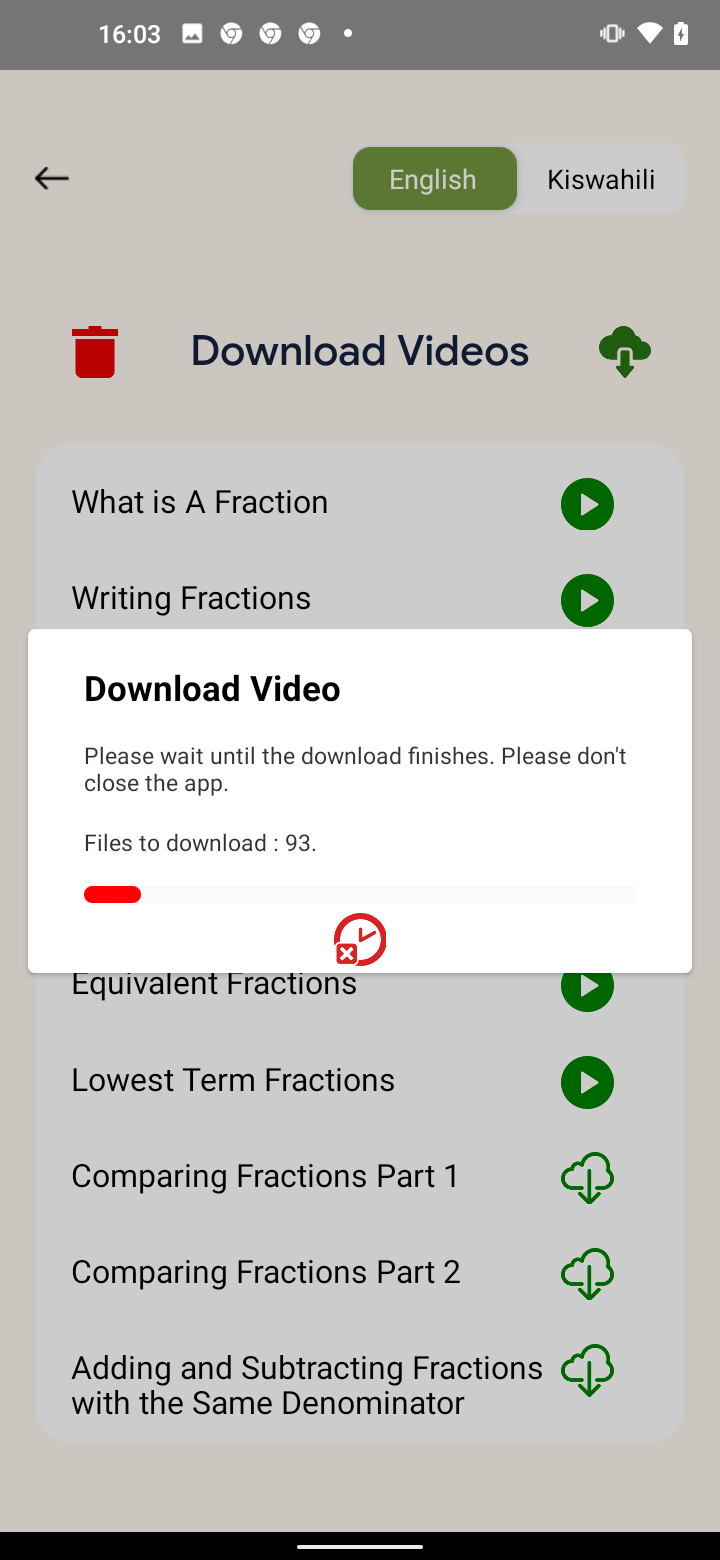Play the What is A Fraction video
The width and height of the screenshot is (720, 1560).
(x=587, y=504)
